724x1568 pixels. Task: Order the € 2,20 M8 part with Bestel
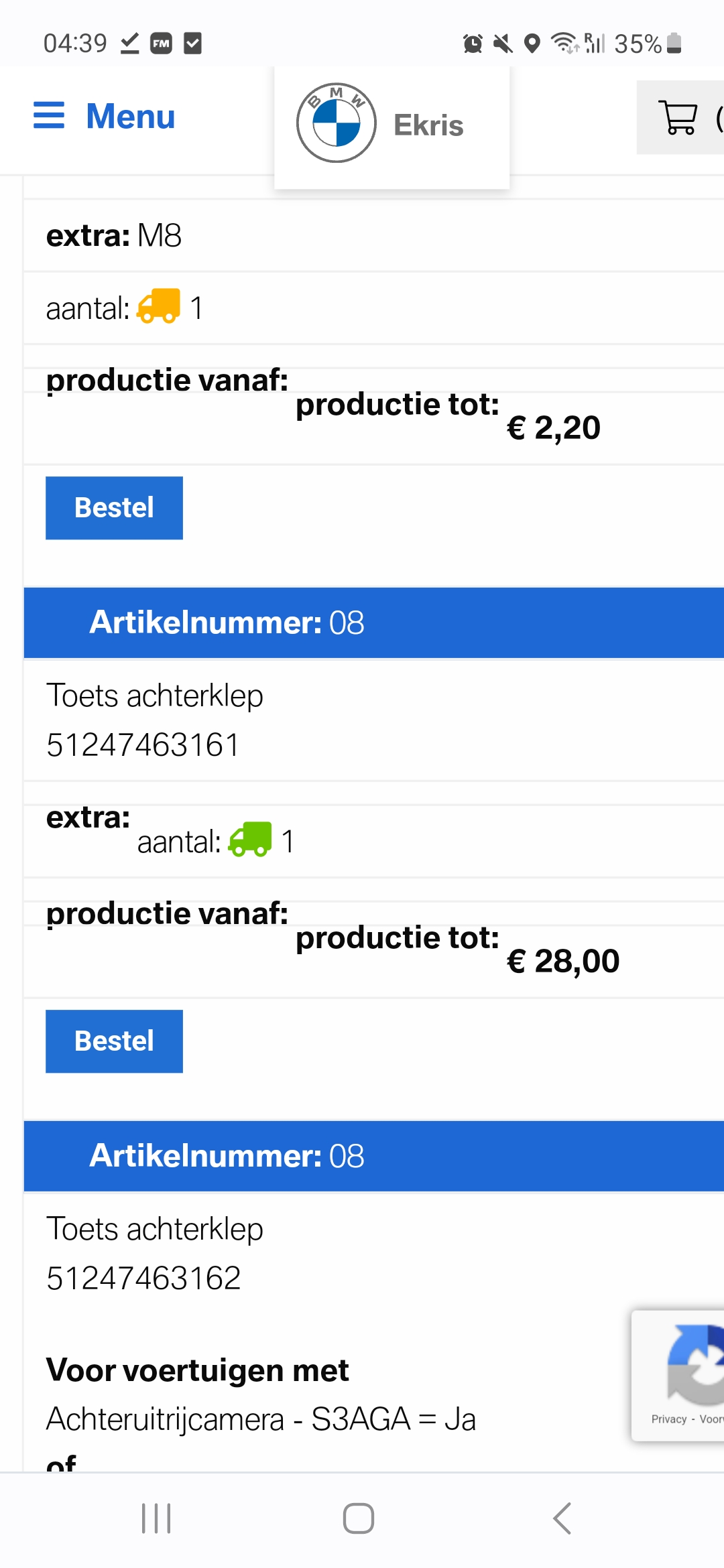(x=114, y=508)
